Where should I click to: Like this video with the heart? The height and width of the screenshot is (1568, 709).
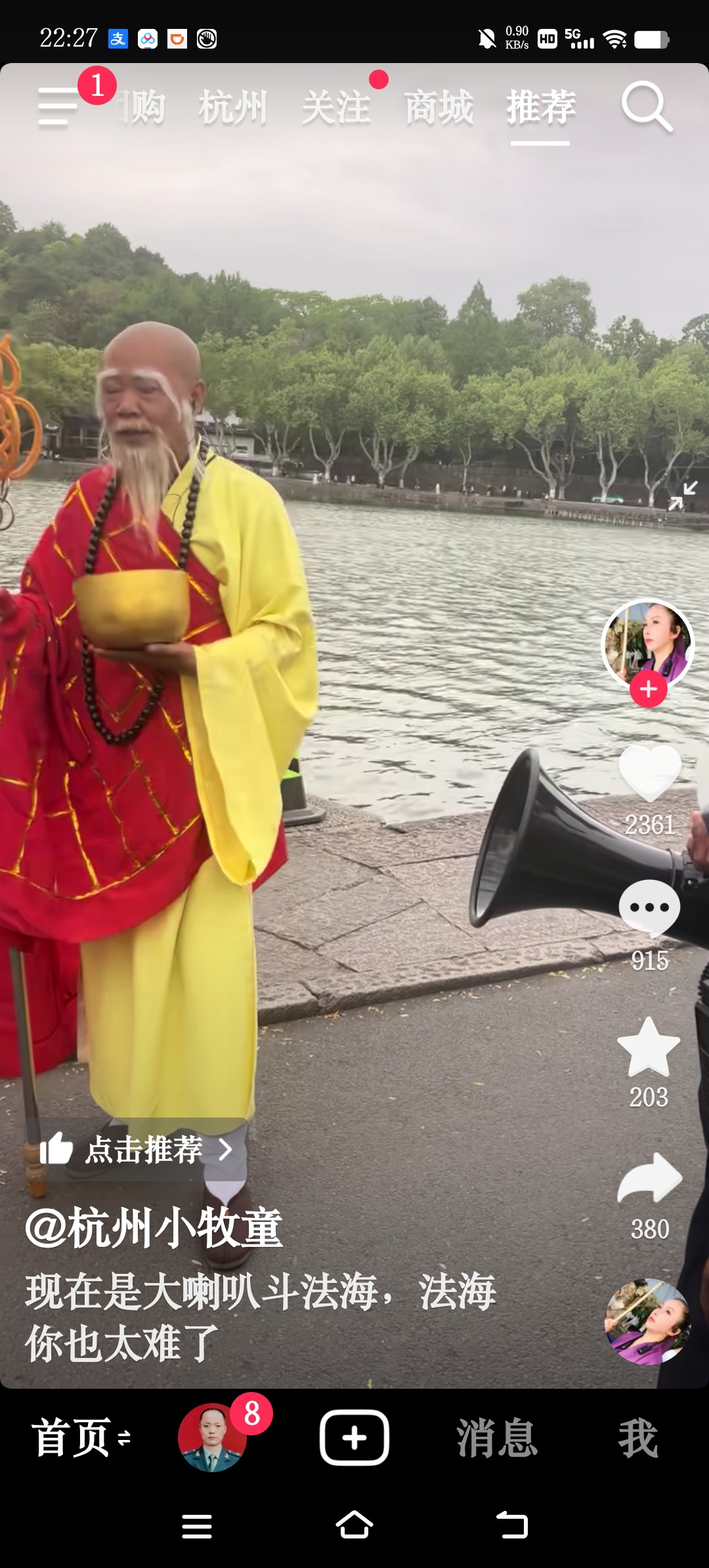tap(649, 773)
